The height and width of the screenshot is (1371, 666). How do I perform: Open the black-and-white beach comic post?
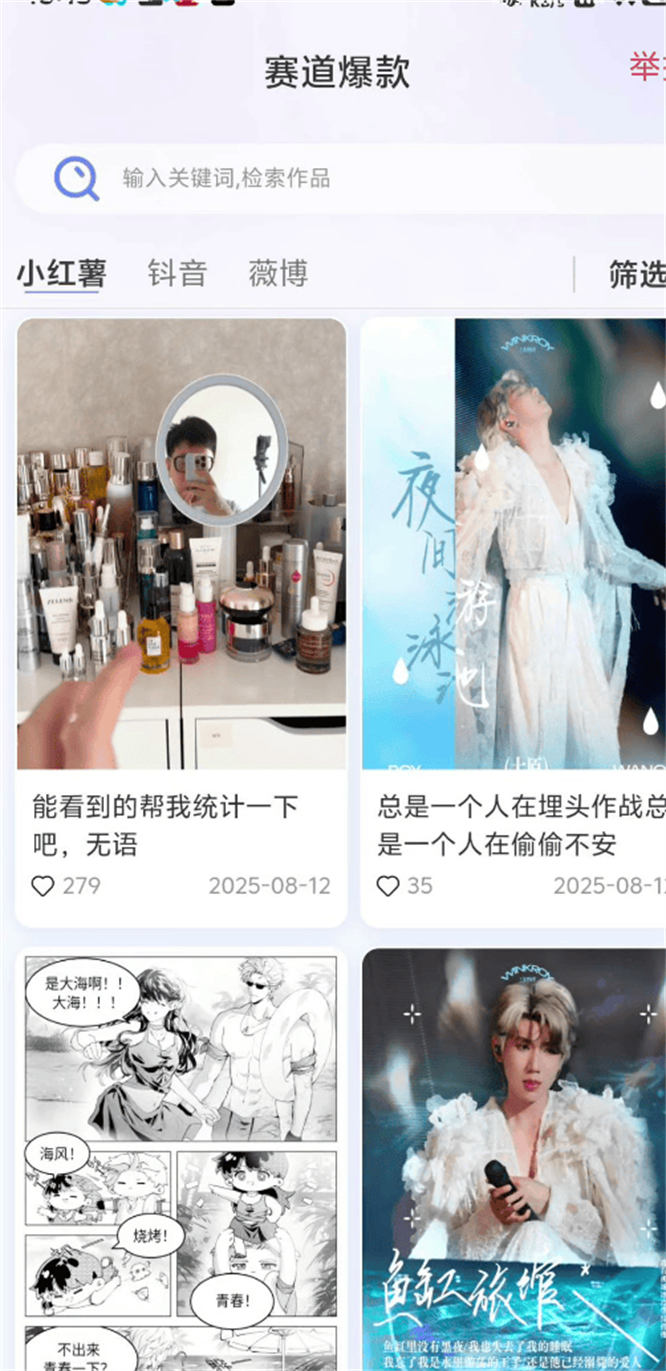pyautogui.click(x=182, y=1160)
